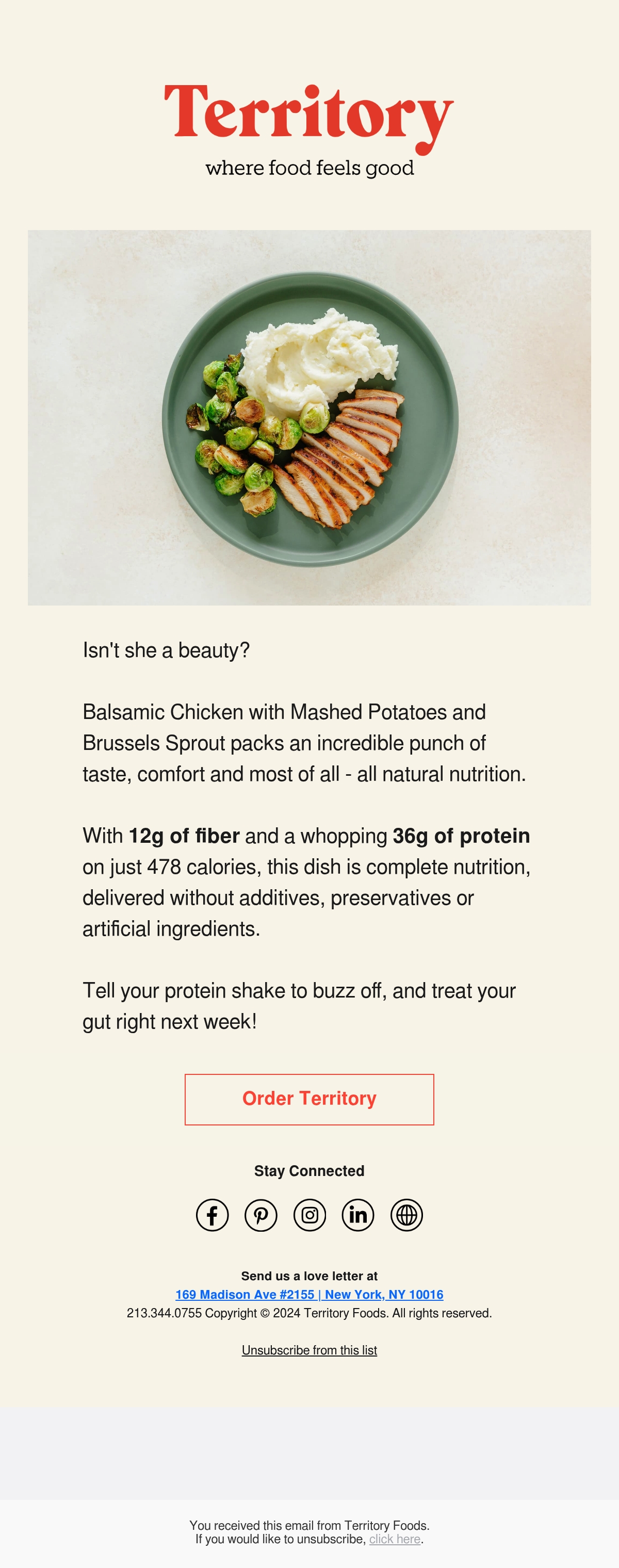Open the Instagram icon
Viewport: 619px width, 1568px height.
click(310, 1216)
